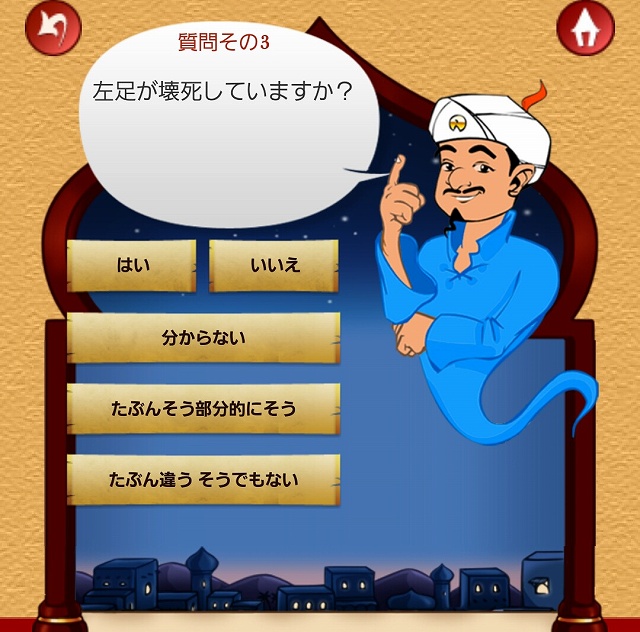Viewport: 640px width, 632px height.
Task: Choose たぶんそう部分的にそう
Action: point(203,408)
